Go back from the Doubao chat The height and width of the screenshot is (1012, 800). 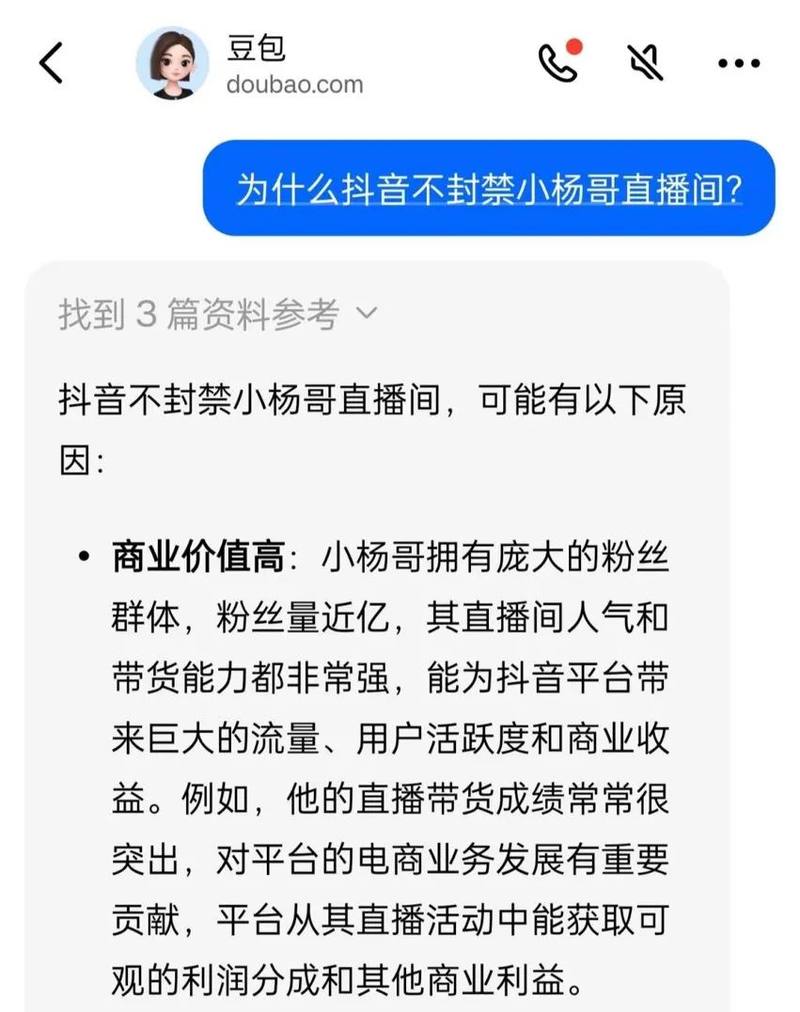coord(50,64)
